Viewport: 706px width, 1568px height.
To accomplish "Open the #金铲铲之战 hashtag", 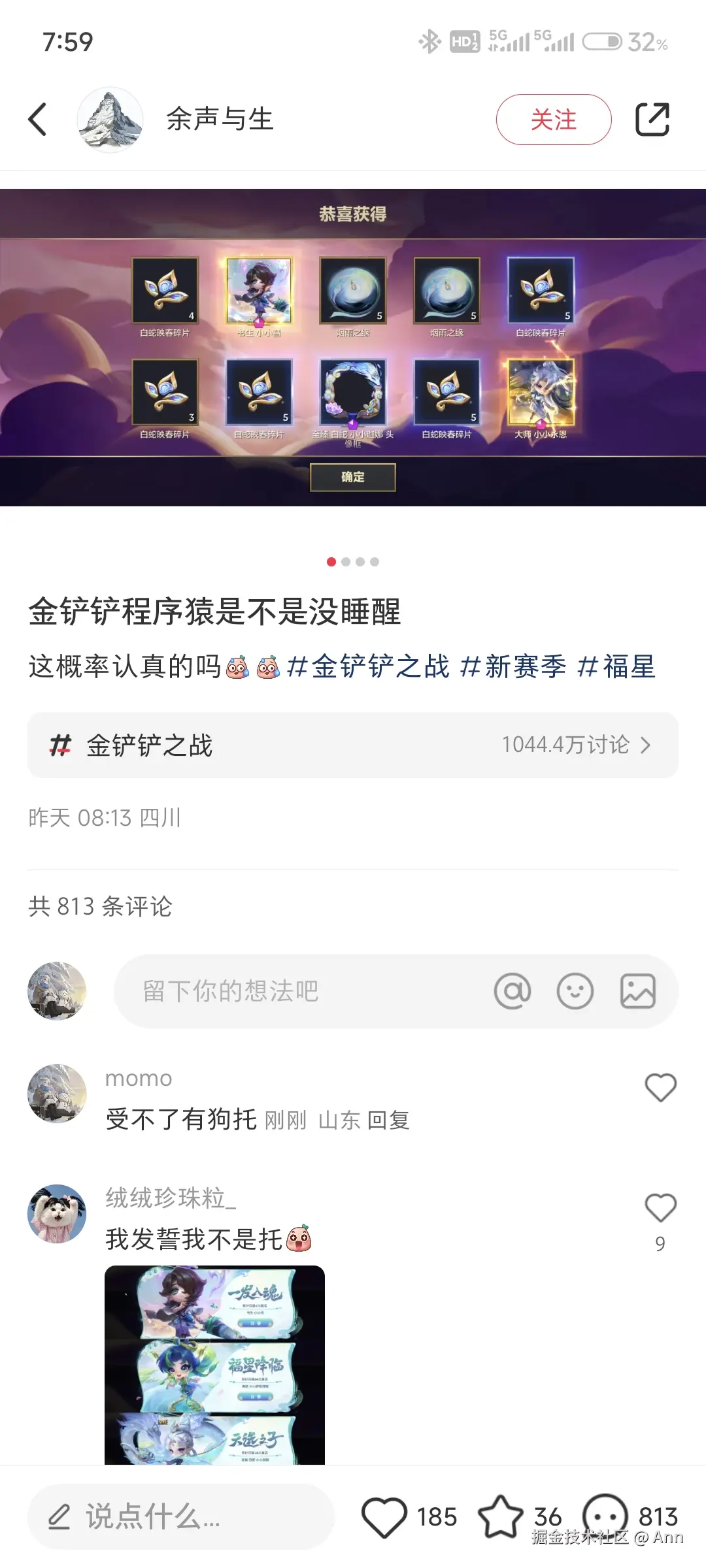I will click(373, 667).
